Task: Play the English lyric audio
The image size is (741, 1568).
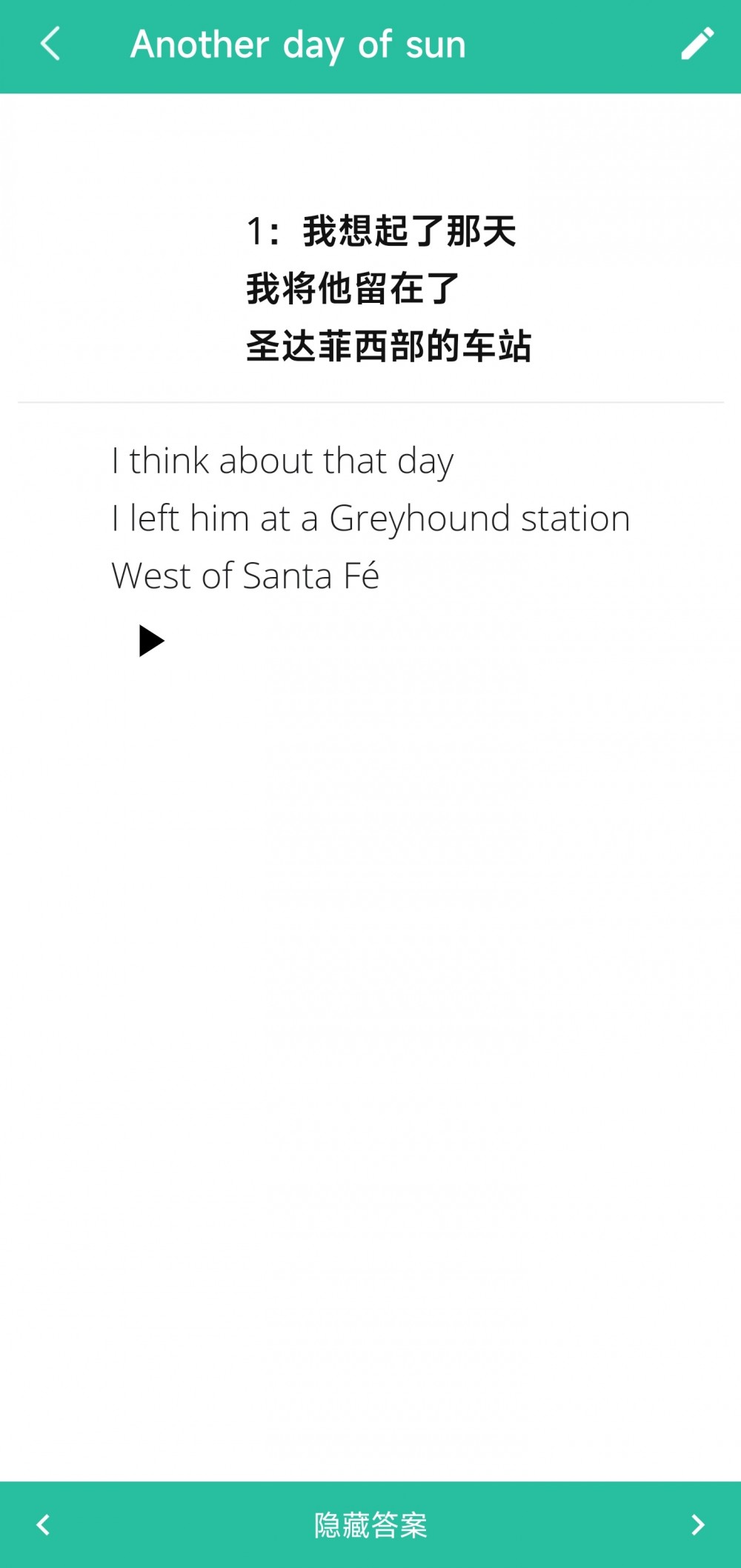Action: click(151, 641)
